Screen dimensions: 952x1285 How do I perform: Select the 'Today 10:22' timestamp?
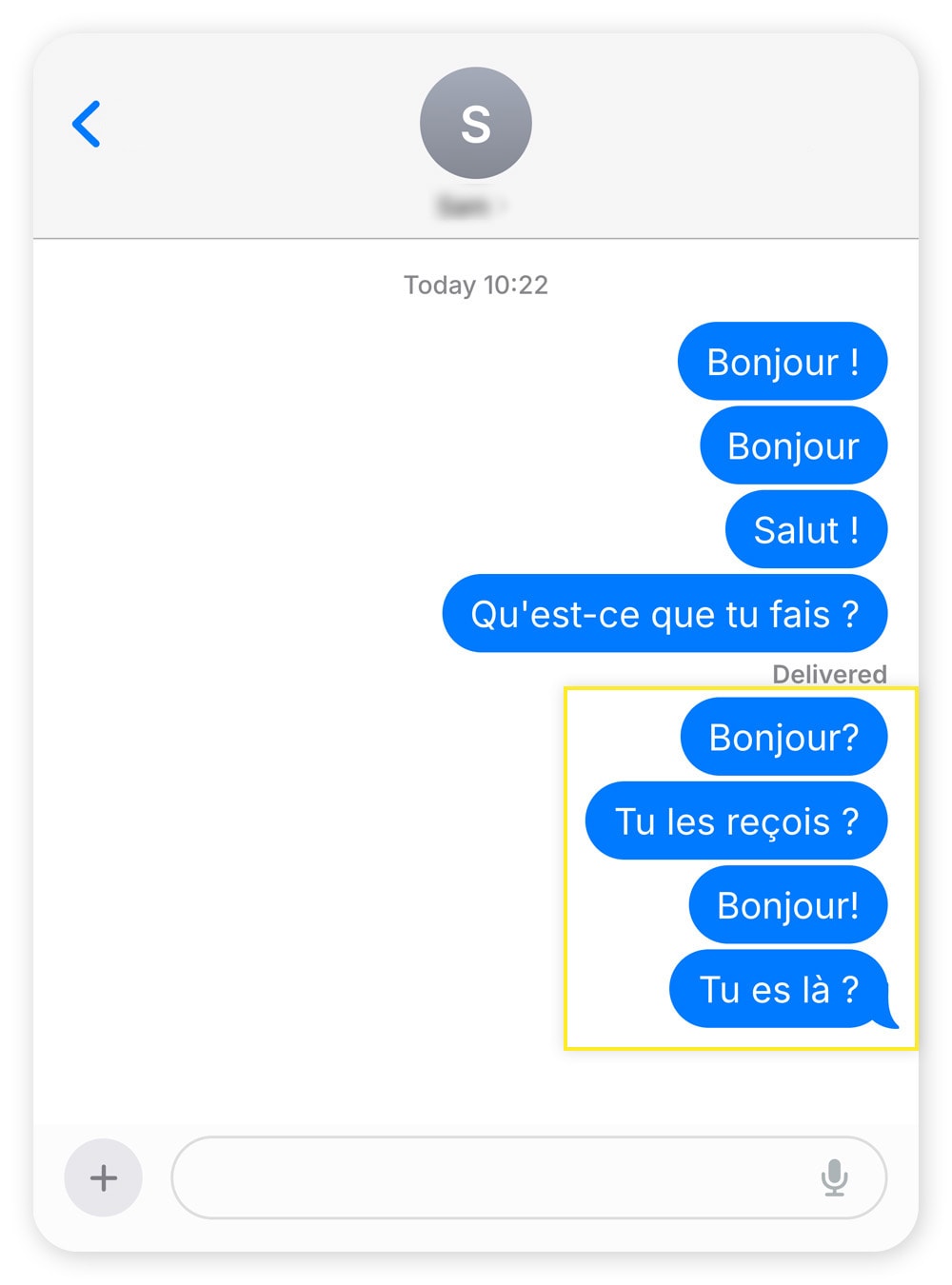click(x=475, y=284)
